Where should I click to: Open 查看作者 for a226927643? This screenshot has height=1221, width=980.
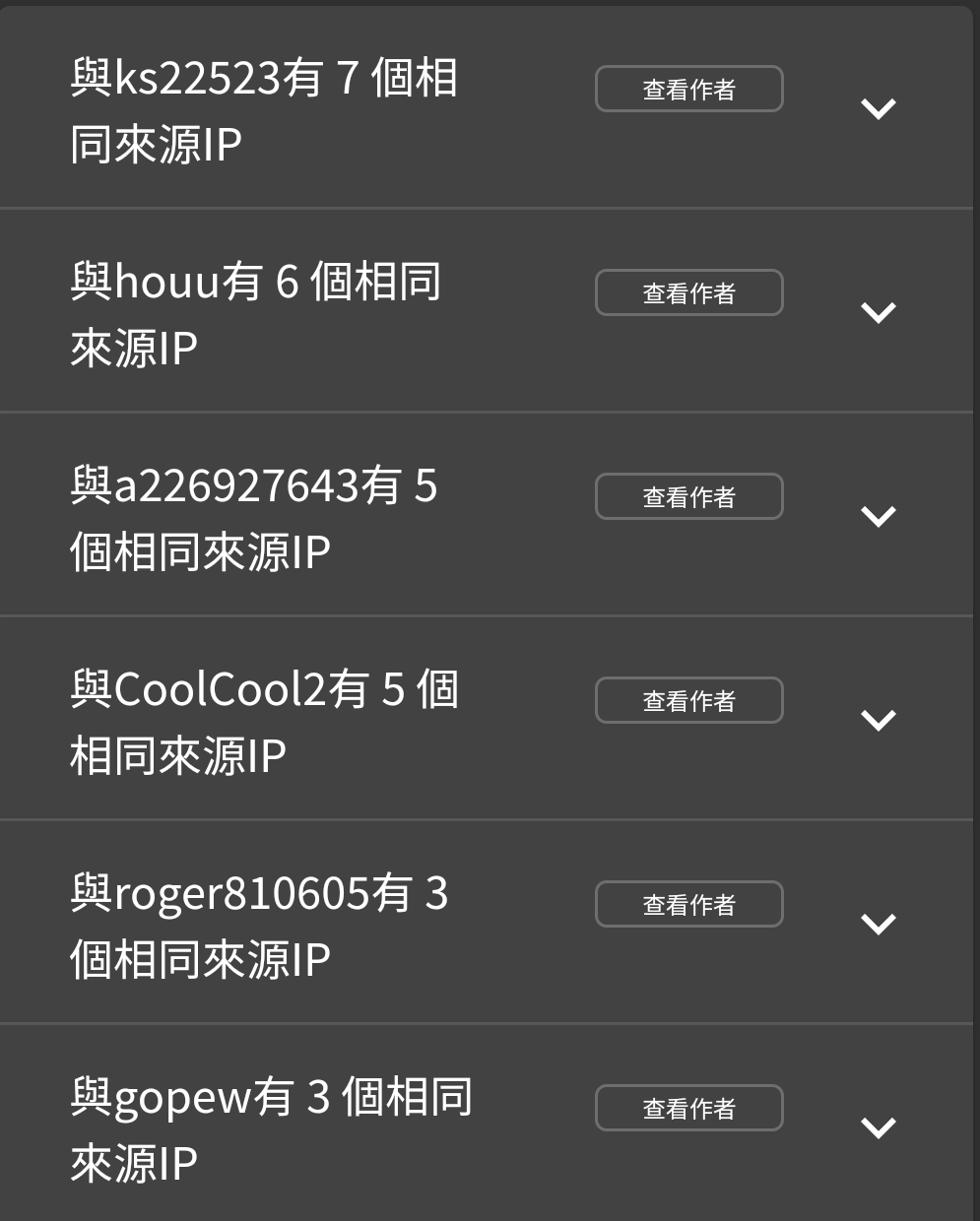click(688, 496)
